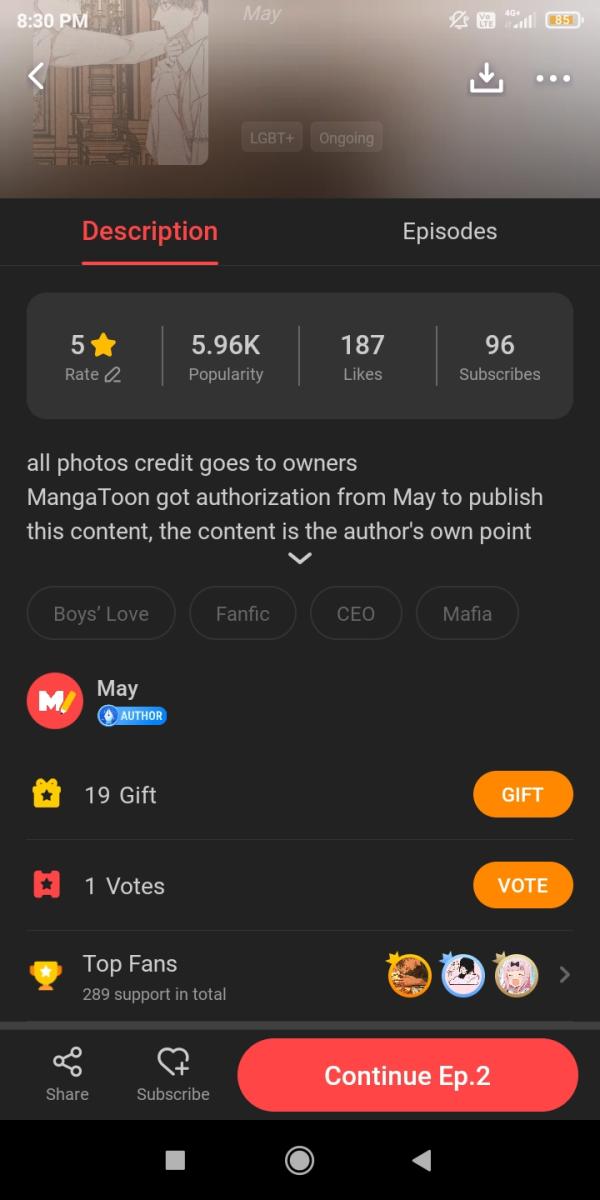Cast a vote with the VOTE button

(x=522, y=886)
